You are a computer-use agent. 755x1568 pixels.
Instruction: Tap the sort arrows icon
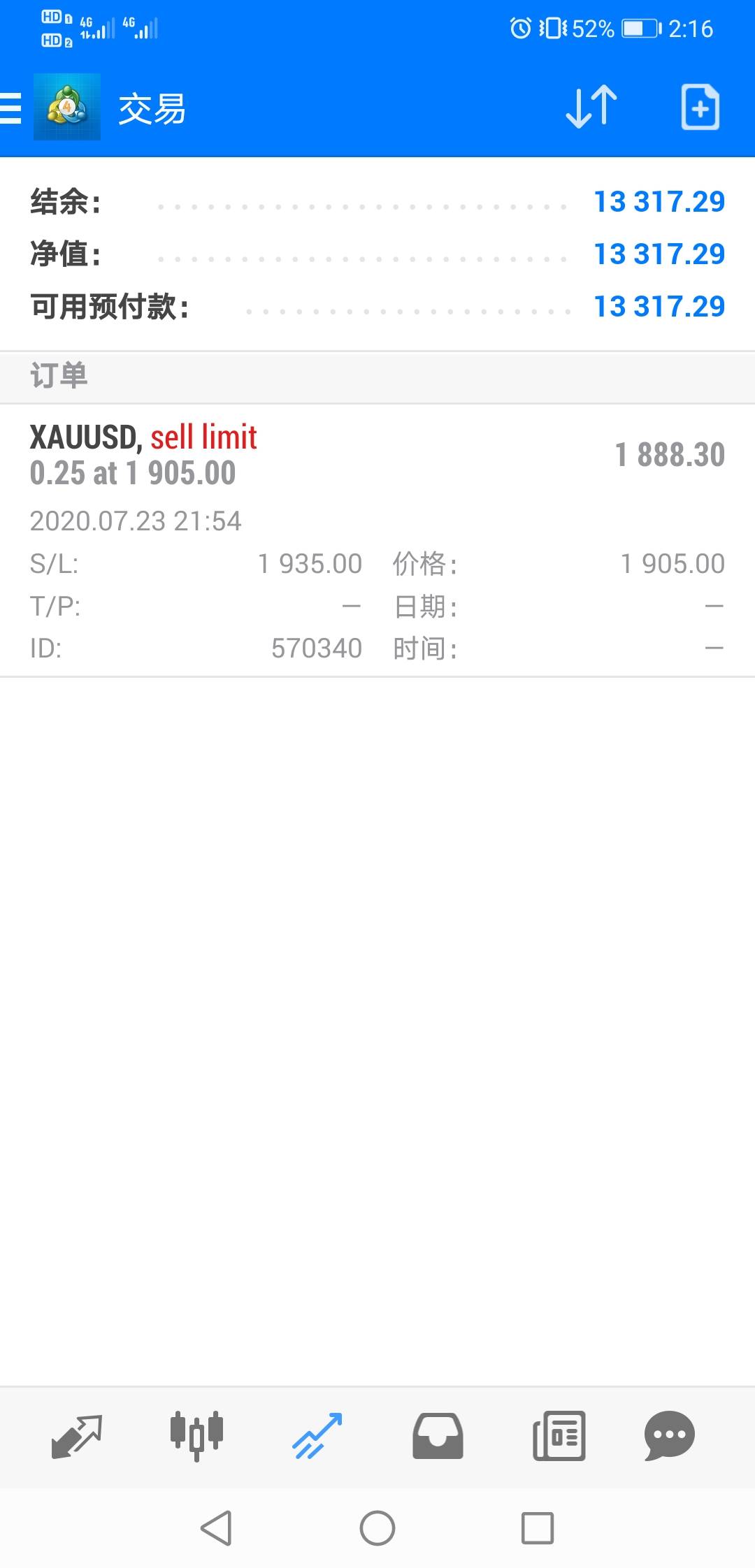click(x=591, y=107)
